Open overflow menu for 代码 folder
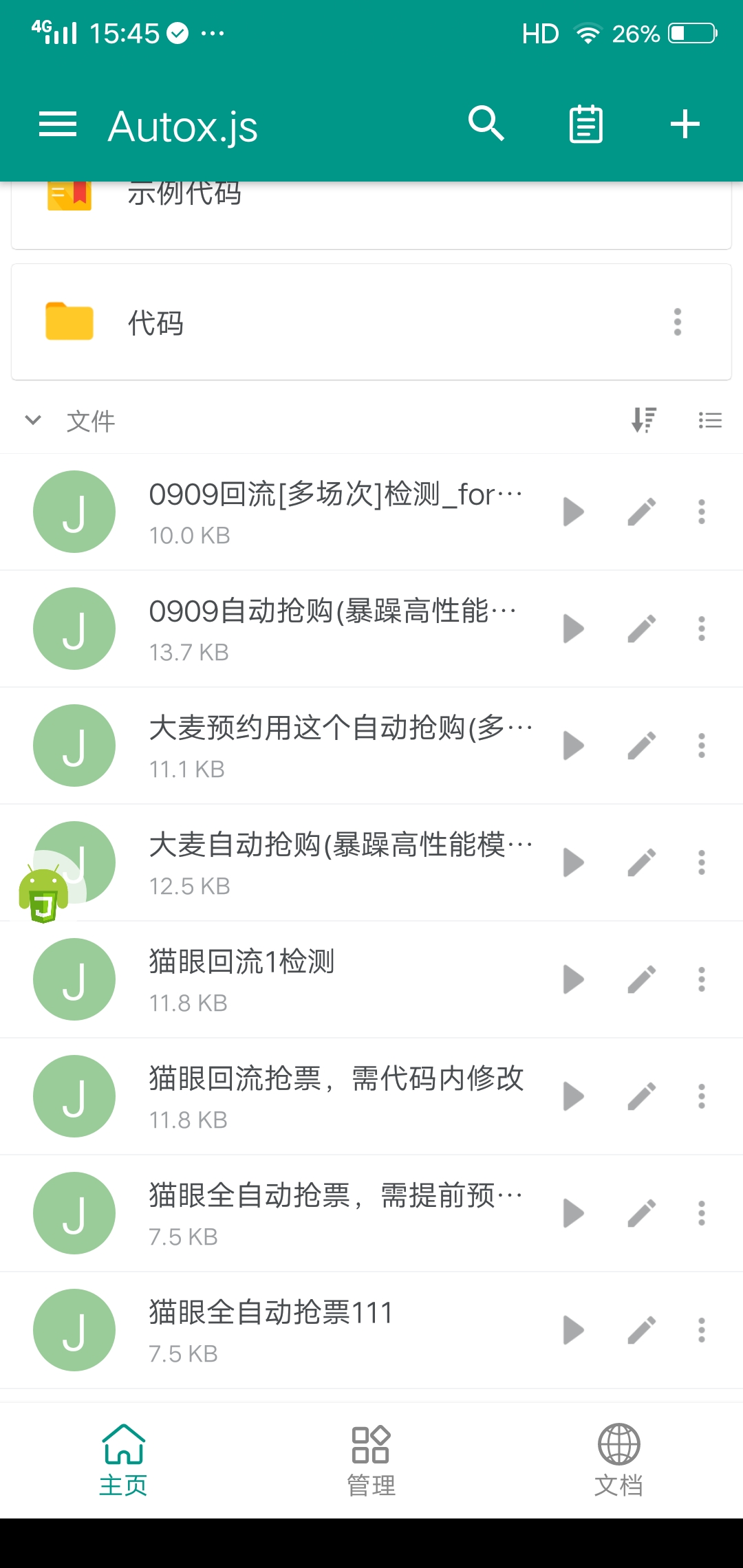 coord(678,322)
